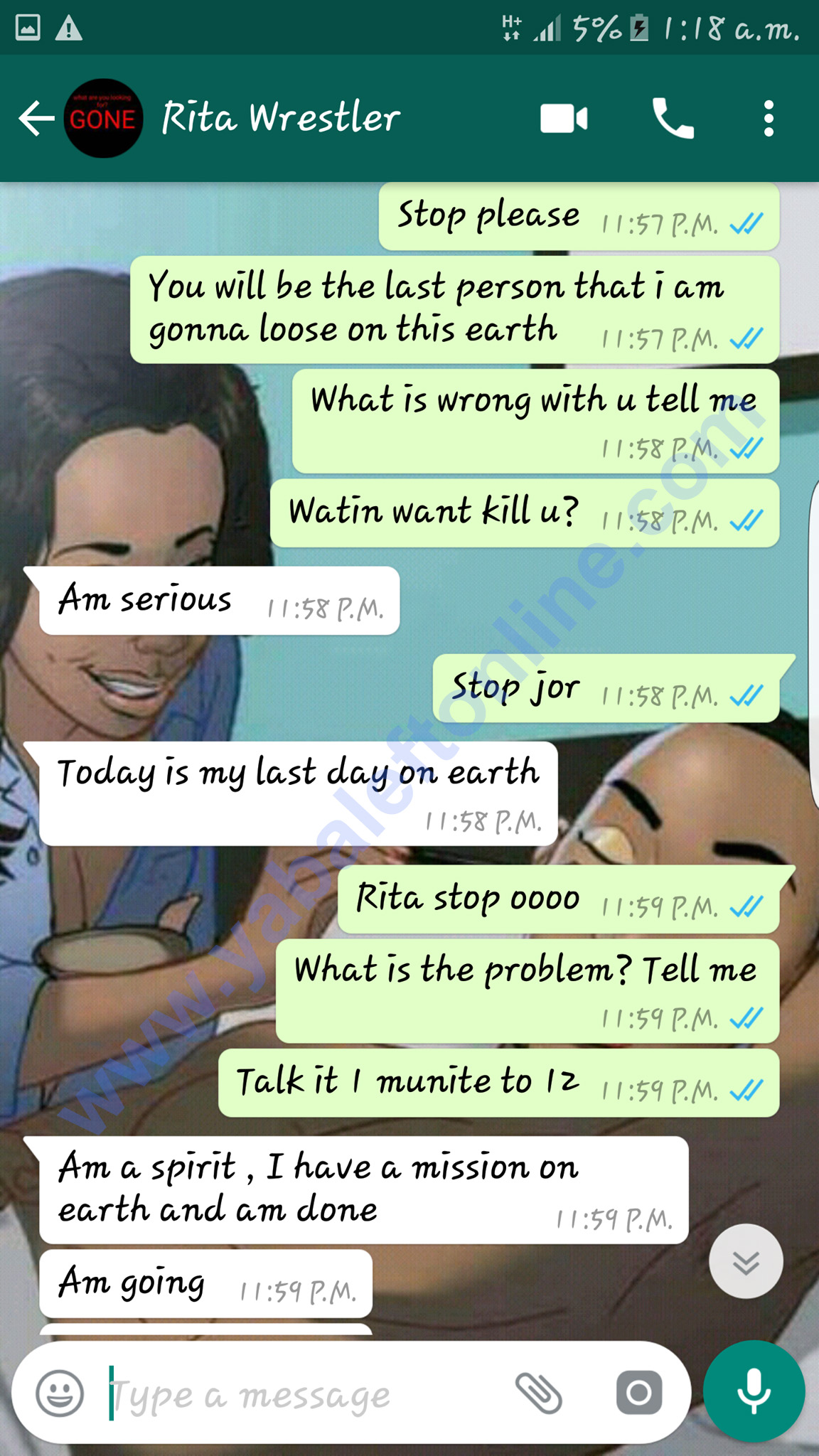Viewport: 819px width, 1456px height.
Task: Open the overflow menu
Action: (768, 119)
